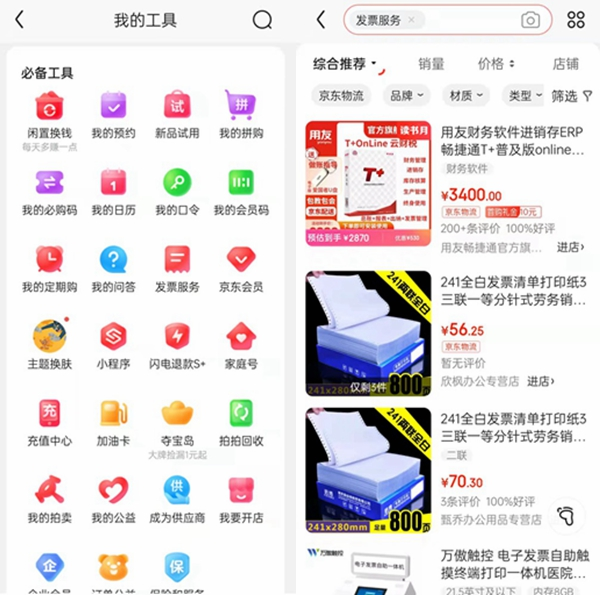Viewport: 600px width, 595px height.
Task: Open 发票服务 in the tools grid
Action: coord(176,266)
